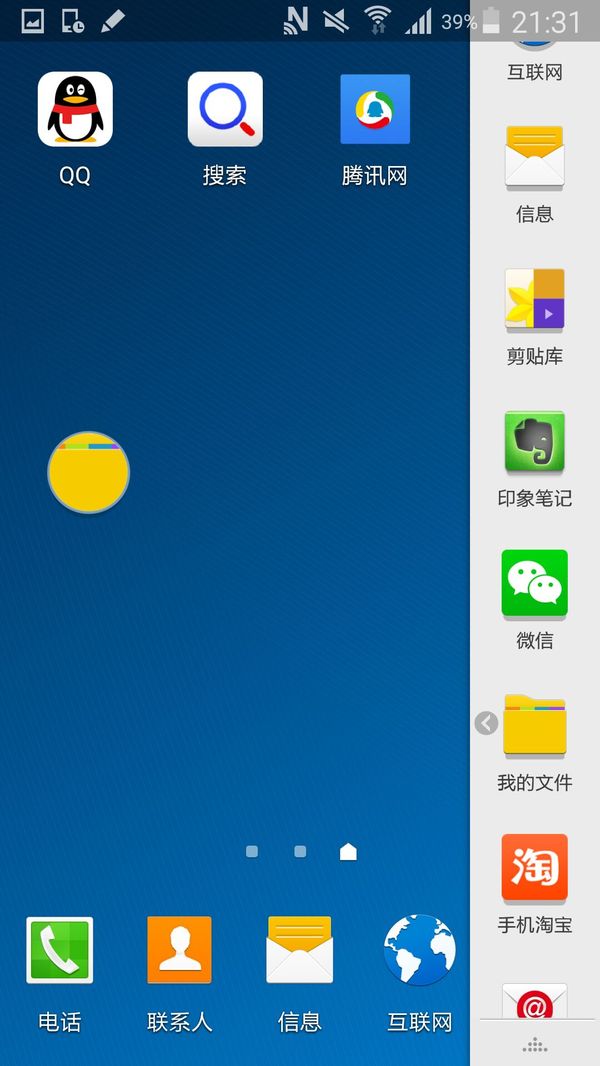The image size is (600, 1066).
Task: Open 信息 messages in the dock
Action: pyautogui.click(x=299, y=950)
